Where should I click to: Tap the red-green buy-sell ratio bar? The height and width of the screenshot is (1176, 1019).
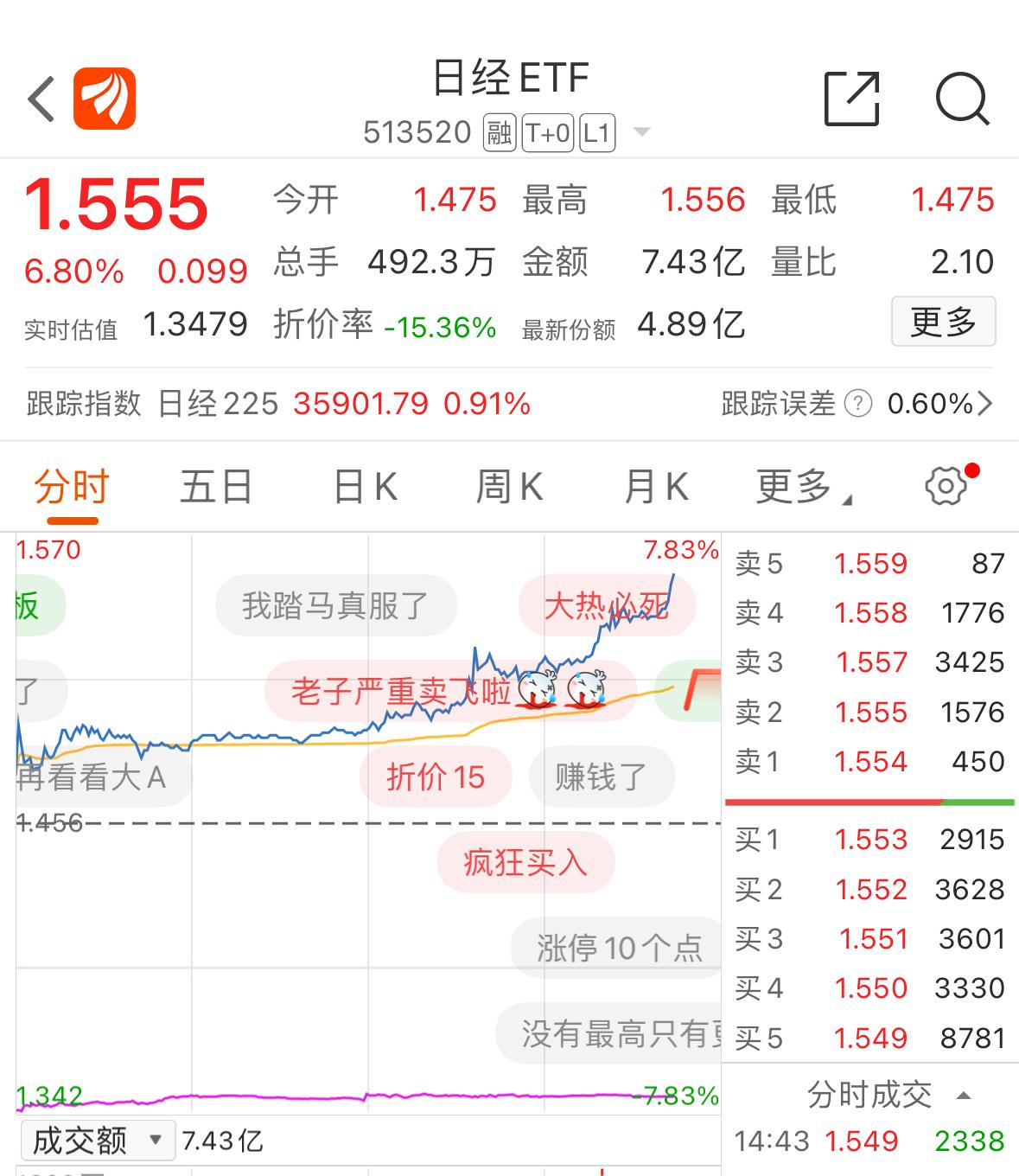coord(869,802)
